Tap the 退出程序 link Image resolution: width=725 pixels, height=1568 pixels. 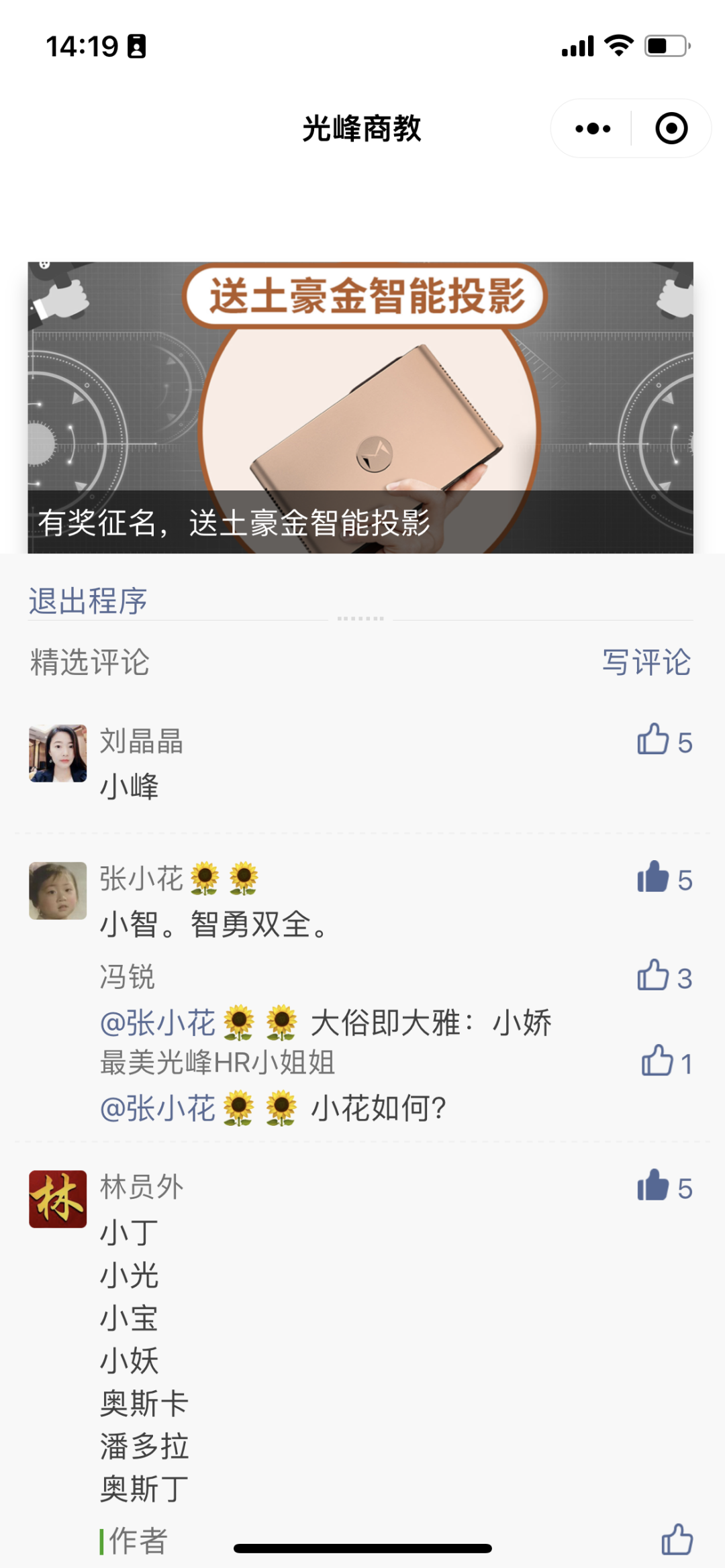88,600
